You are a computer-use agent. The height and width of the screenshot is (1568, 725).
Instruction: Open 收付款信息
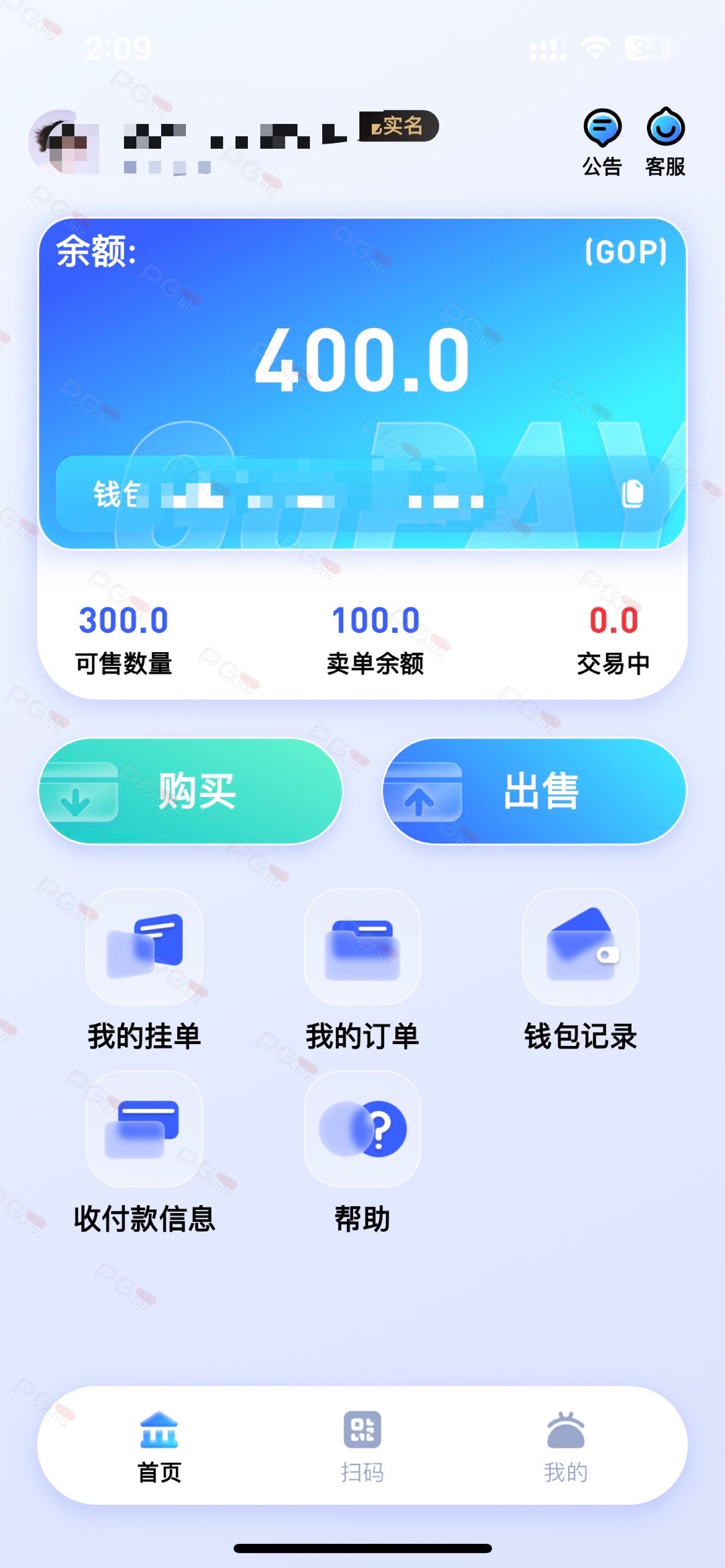[144, 1153]
